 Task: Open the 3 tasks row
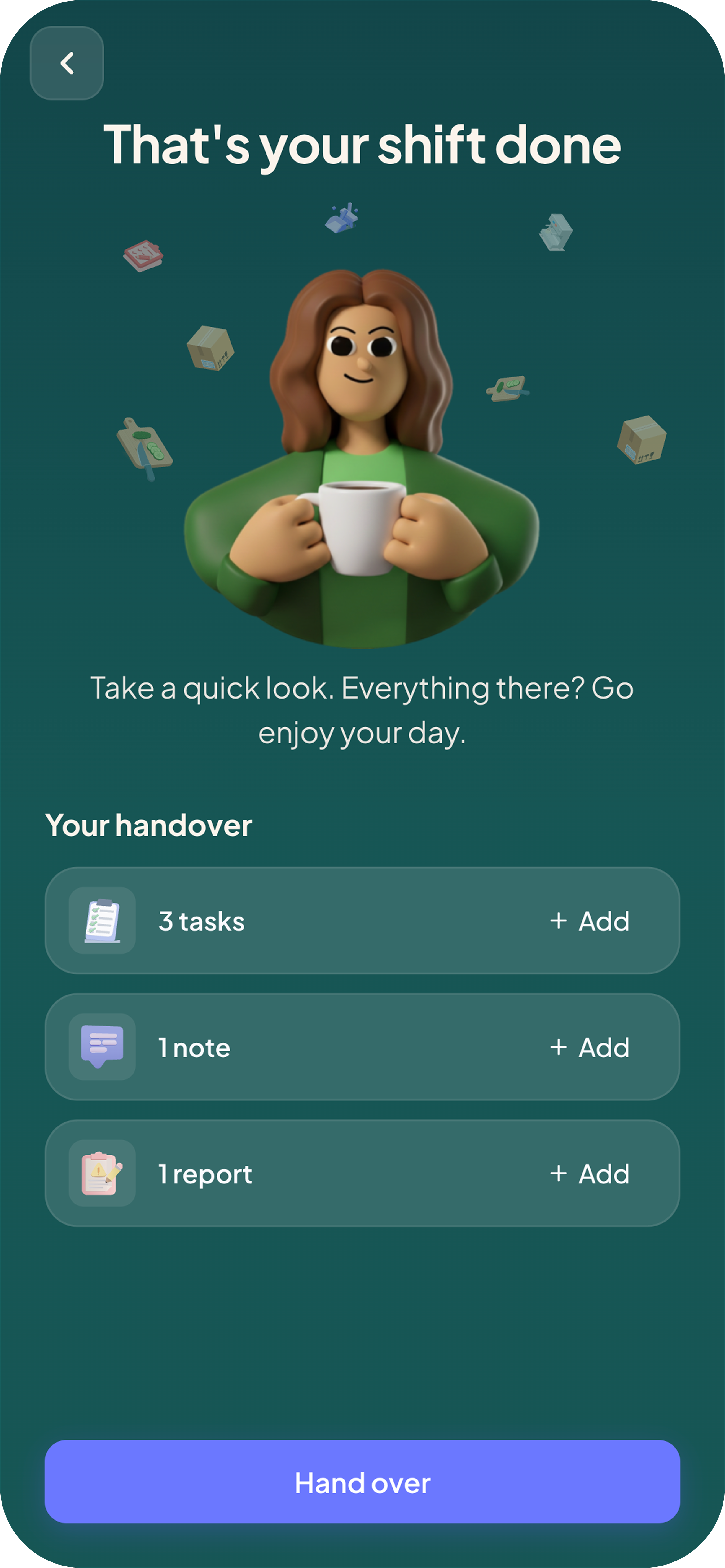[362, 921]
